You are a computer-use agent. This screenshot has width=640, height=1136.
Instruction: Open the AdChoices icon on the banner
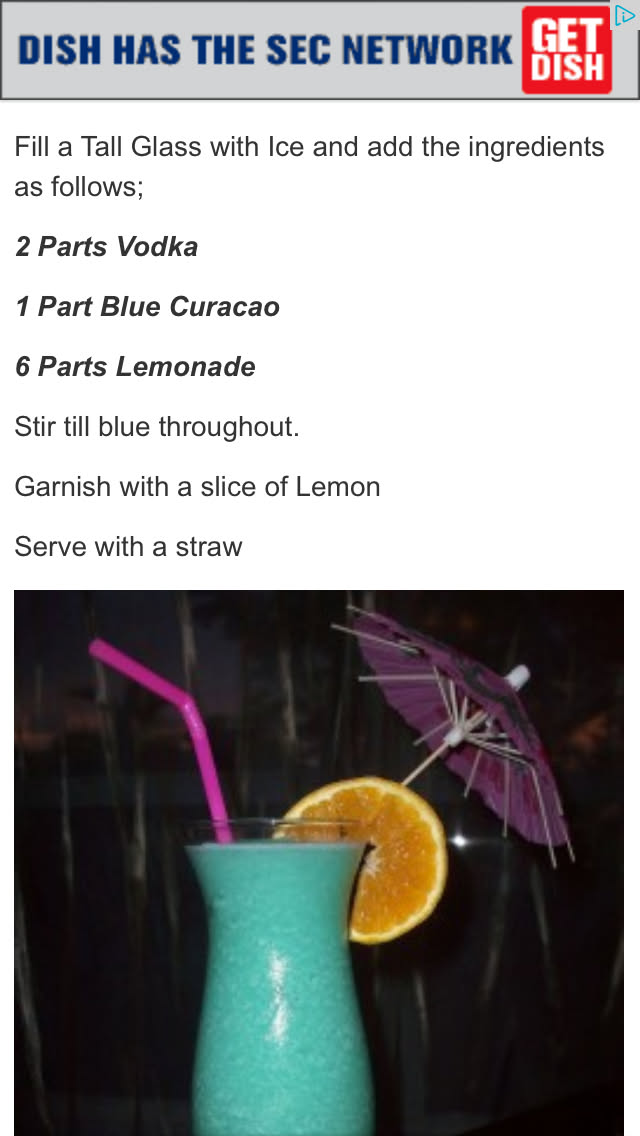pos(626,14)
